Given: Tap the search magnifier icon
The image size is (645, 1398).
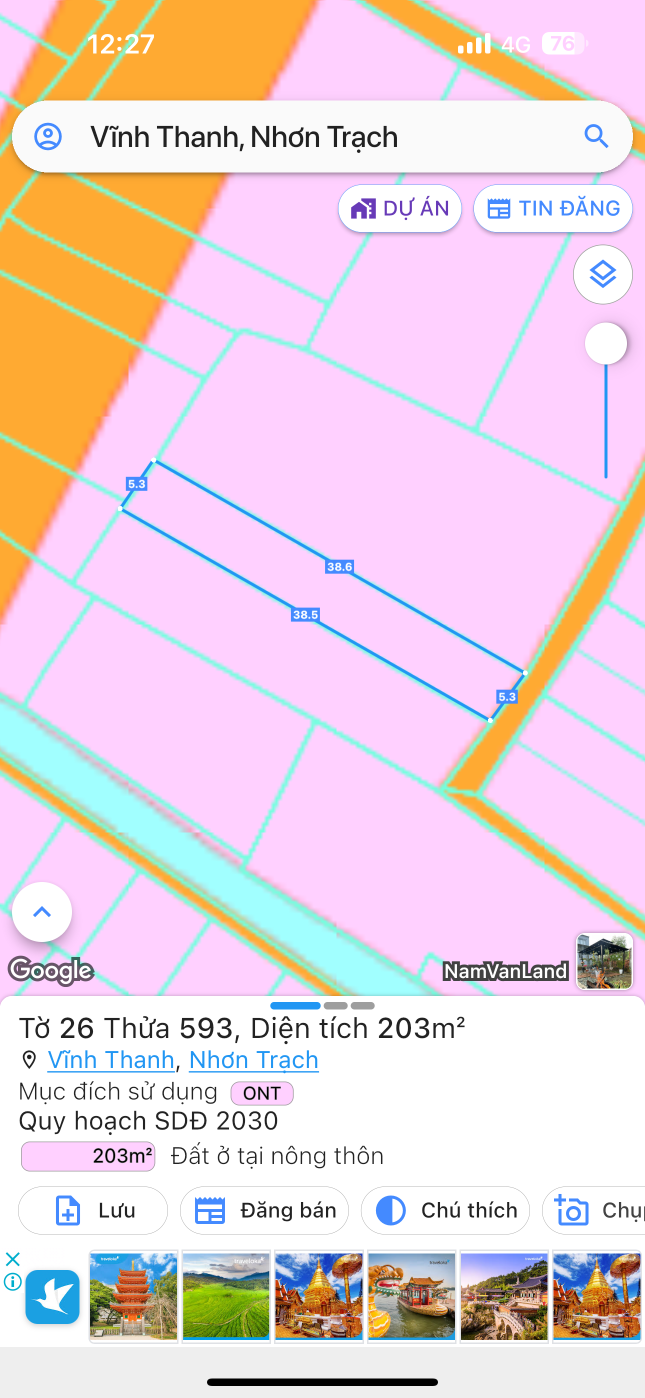Looking at the screenshot, I should [596, 137].
